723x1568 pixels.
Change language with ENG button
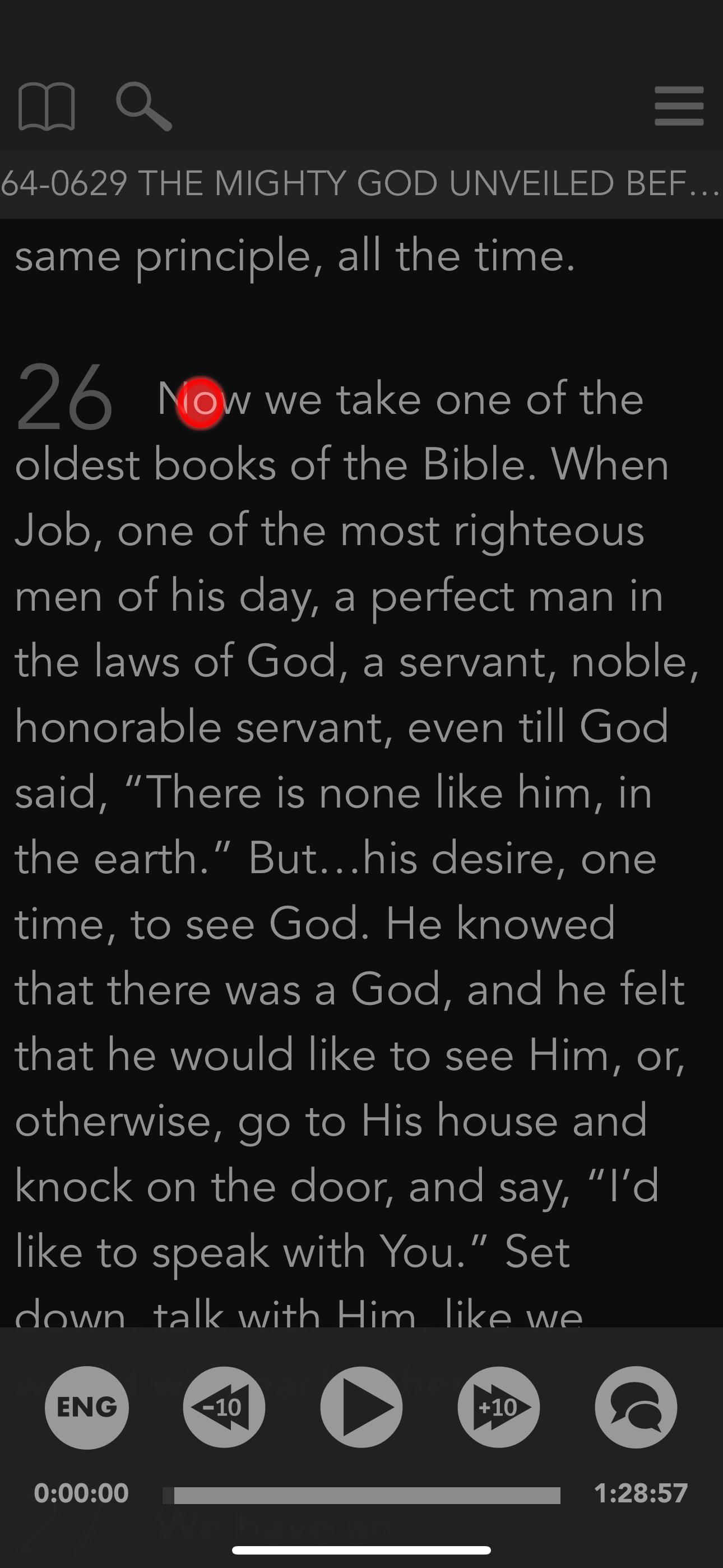pos(87,1407)
